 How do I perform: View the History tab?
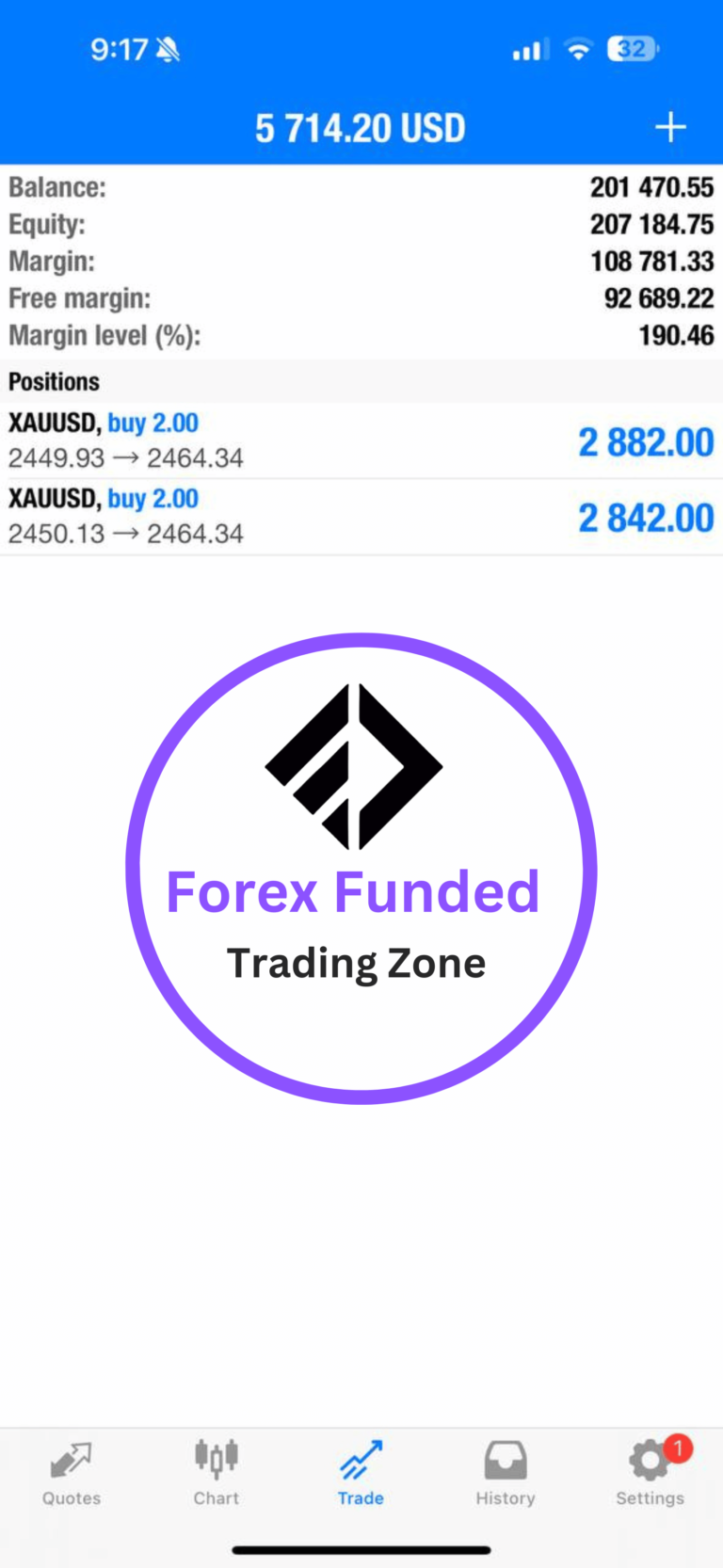506,1473
